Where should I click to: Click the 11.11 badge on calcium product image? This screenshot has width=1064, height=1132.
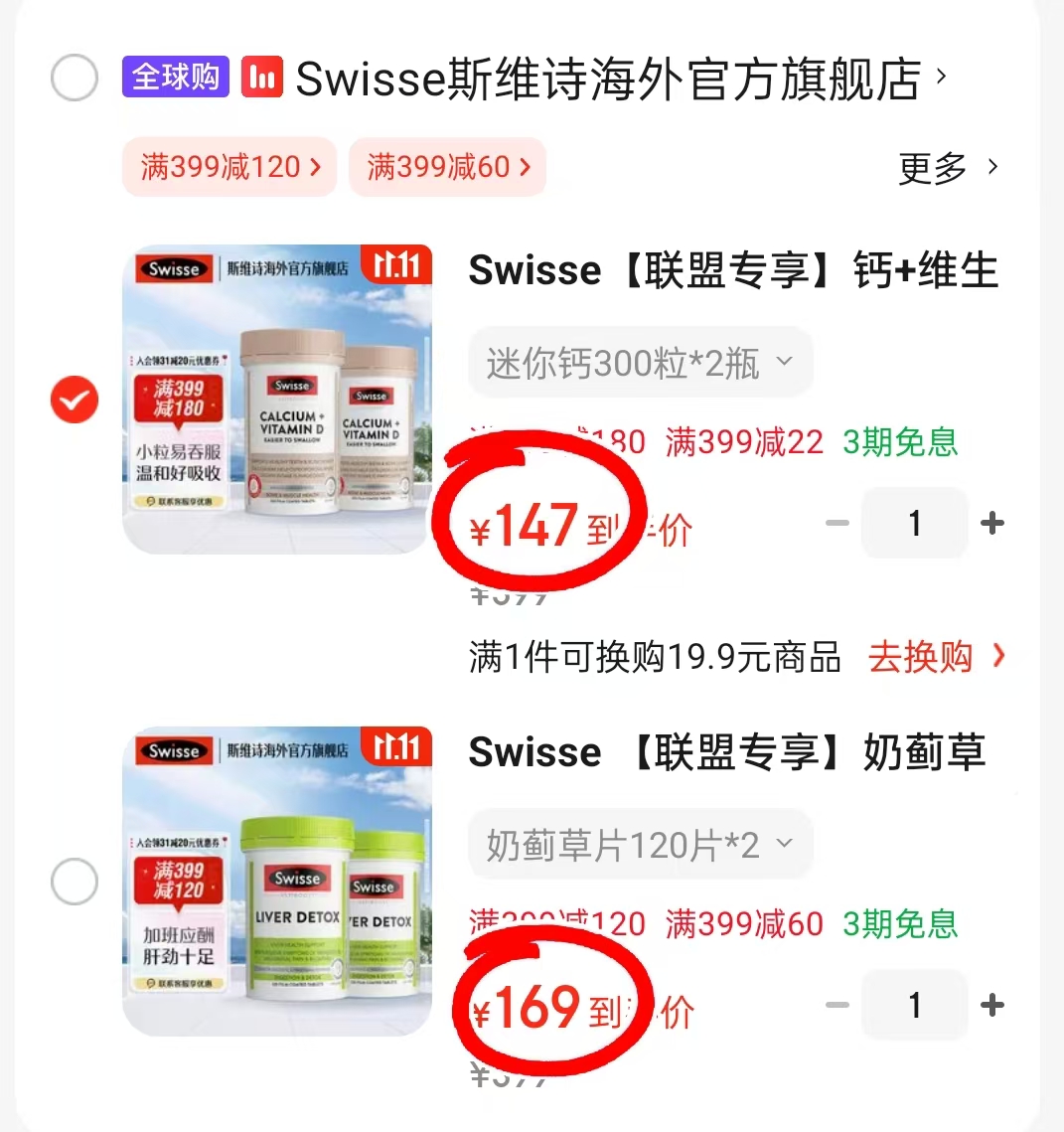pos(398,266)
